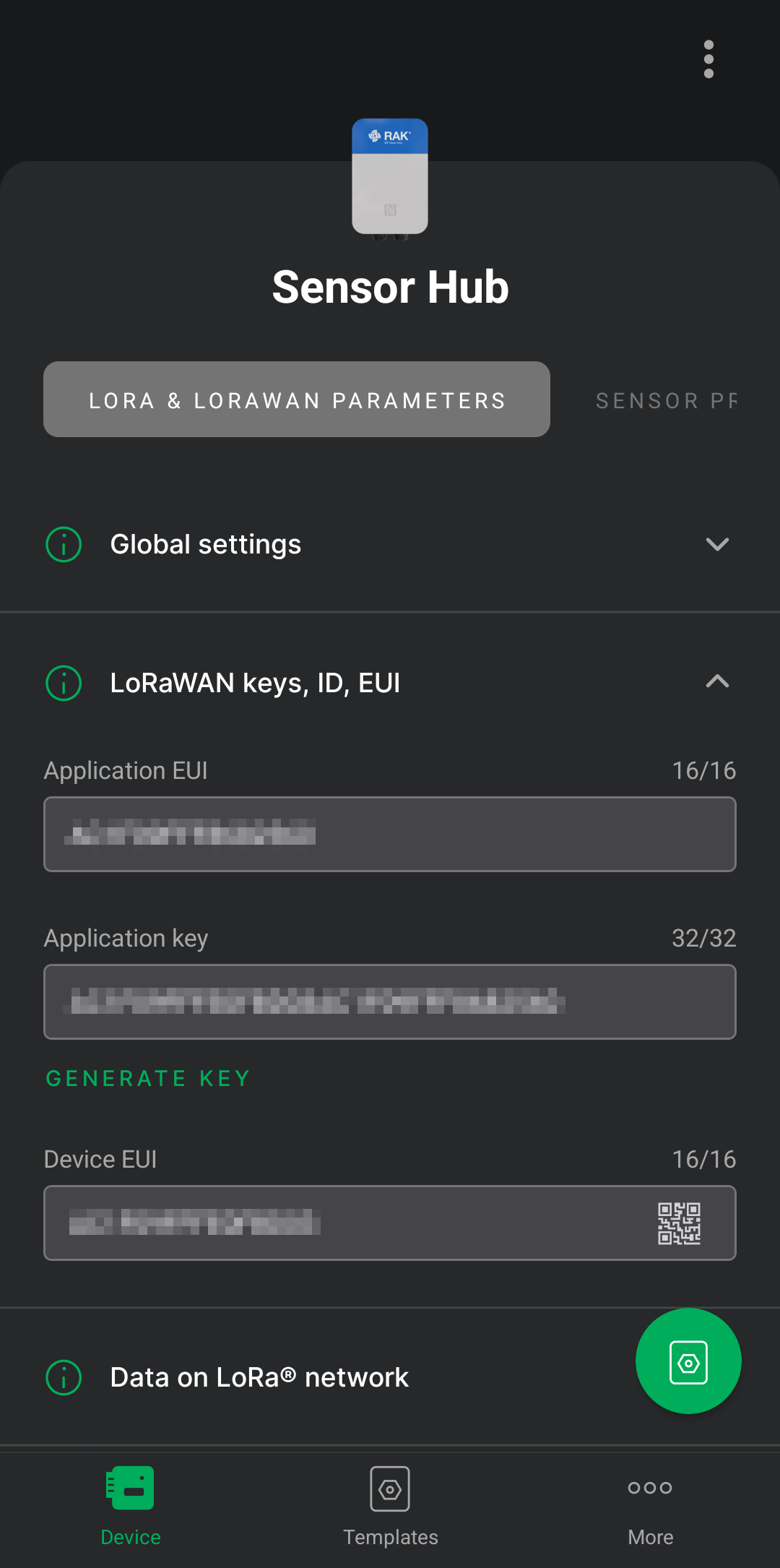Switch to the SENSOR PROBES tab
The image size is (780, 1568).
666,400
